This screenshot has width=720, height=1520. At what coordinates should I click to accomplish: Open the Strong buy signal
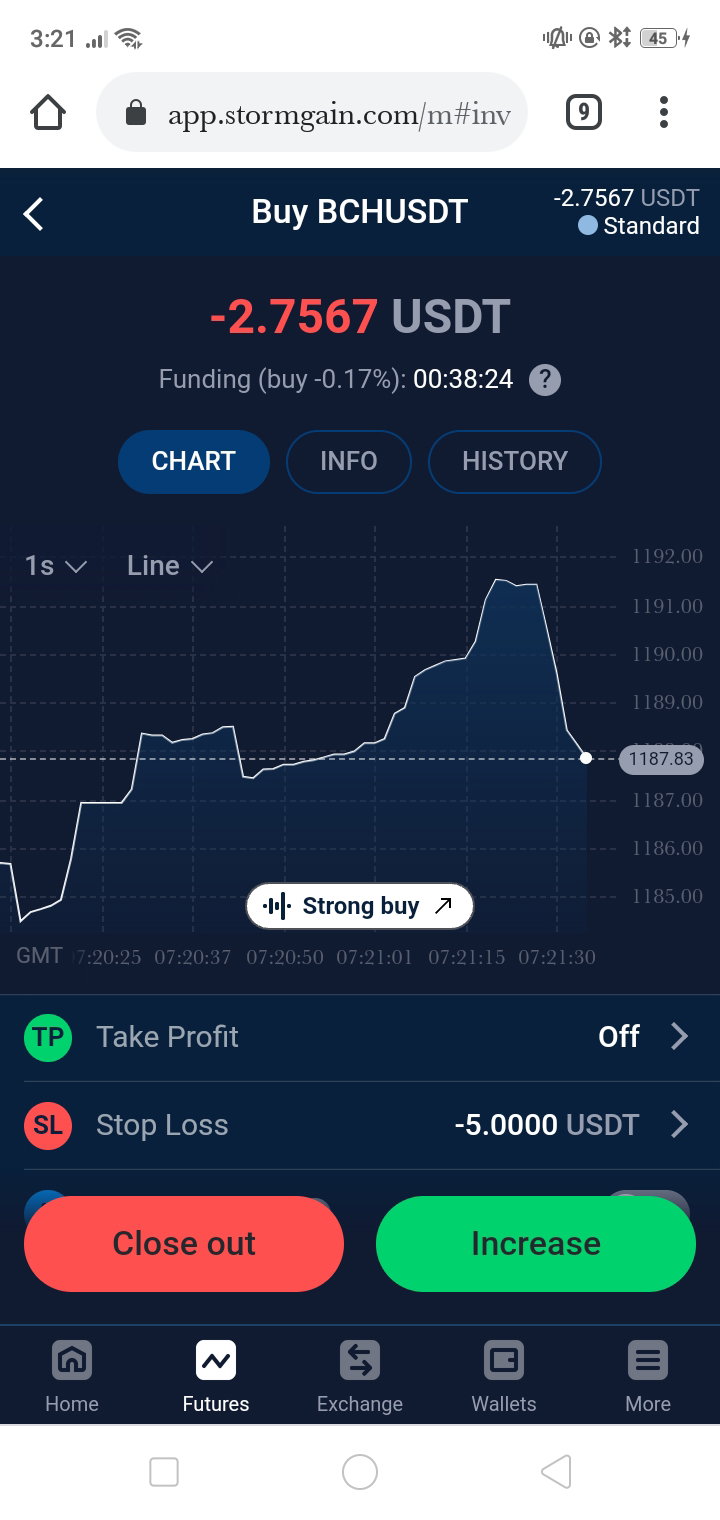(360, 906)
